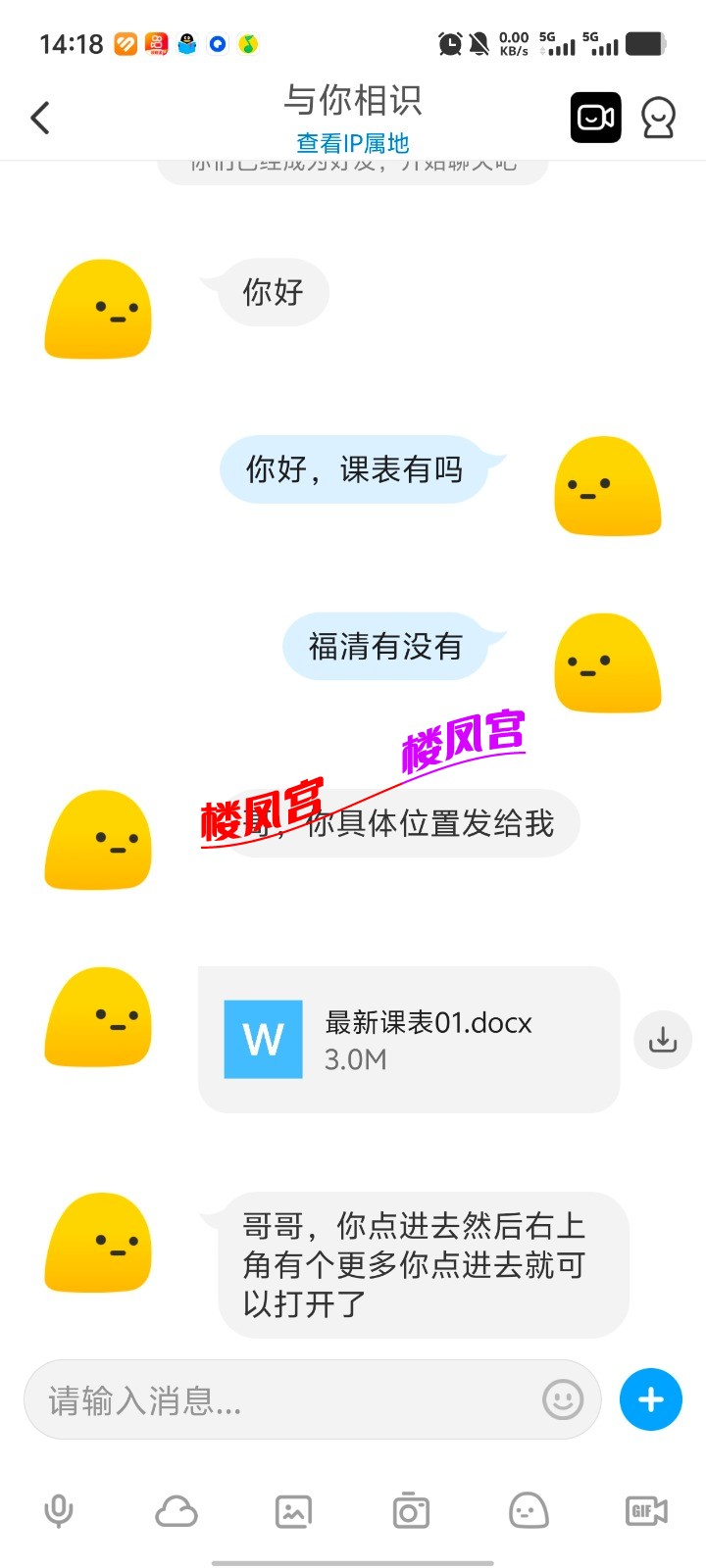Tap your own avatar beside 福清有没有
The height and width of the screenshot is (1568, 706).
click(607, 663)
